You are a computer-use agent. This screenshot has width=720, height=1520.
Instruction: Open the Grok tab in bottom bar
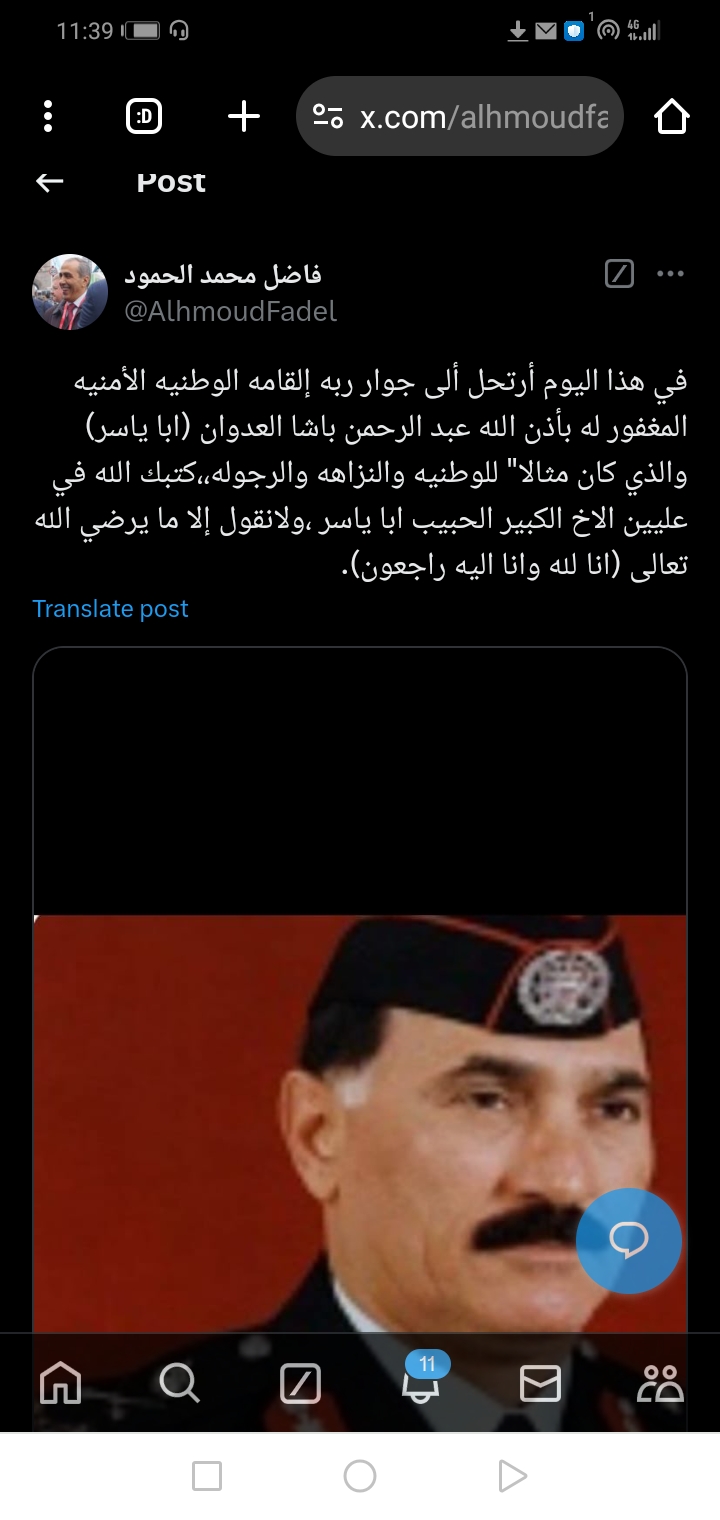coord(300,1384)
